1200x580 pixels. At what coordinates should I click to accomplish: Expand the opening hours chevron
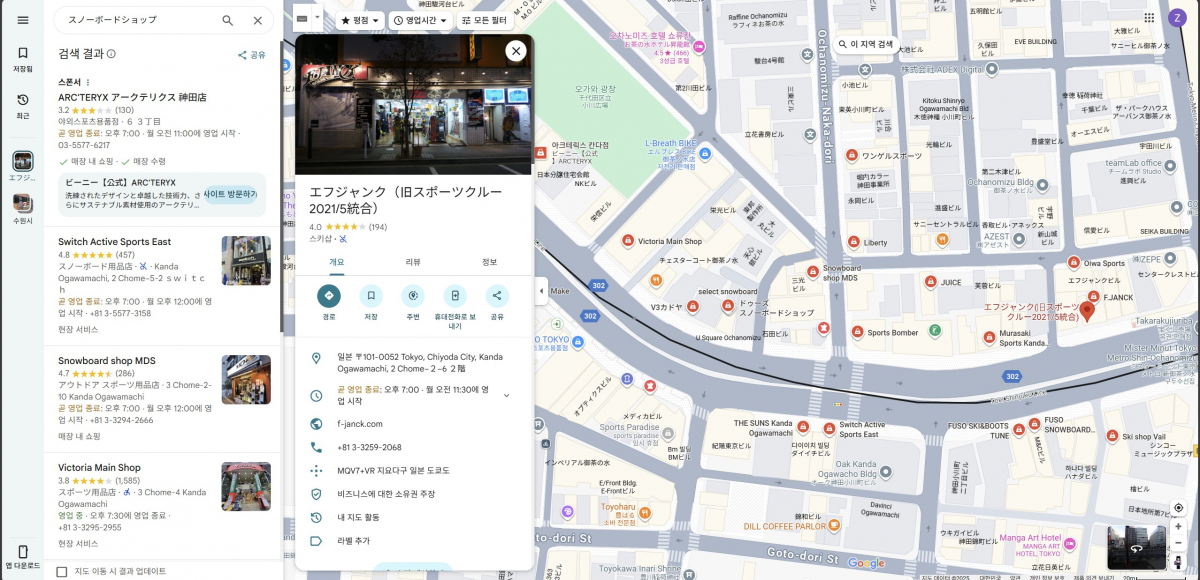[x=506, y=395]
